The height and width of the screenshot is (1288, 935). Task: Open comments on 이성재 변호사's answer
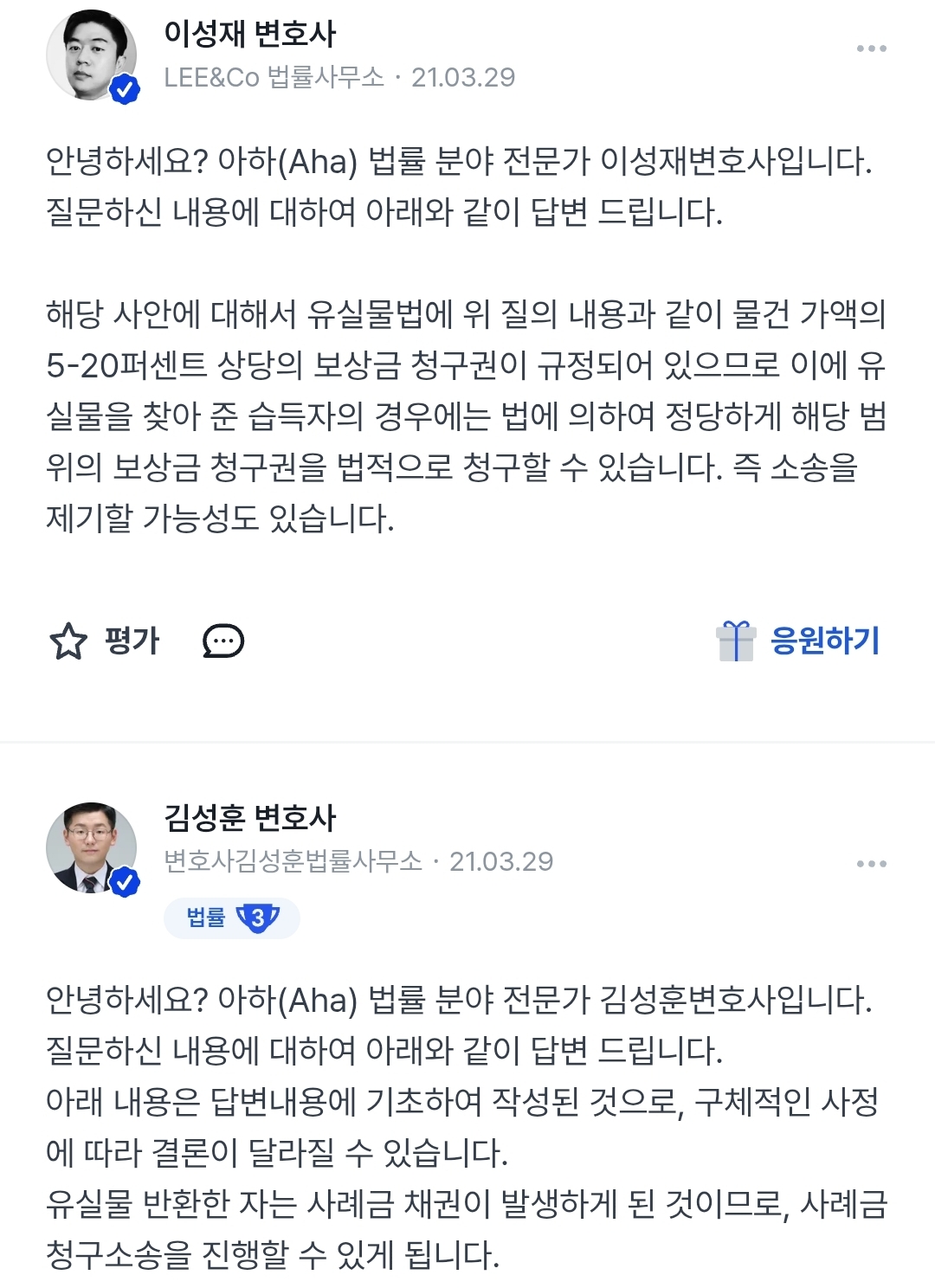click(x=222, y=641)
